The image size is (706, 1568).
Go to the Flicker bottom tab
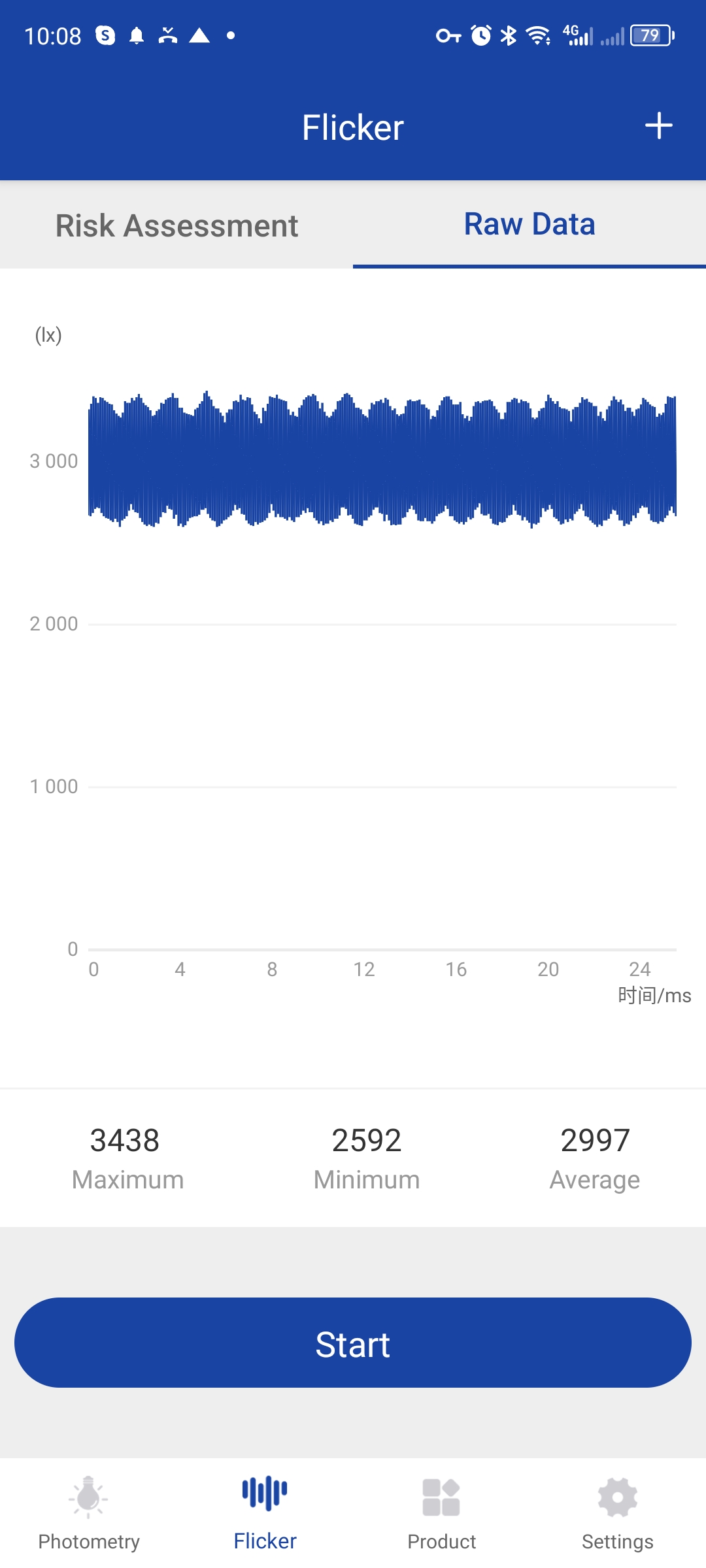[x=265, y=1513]
